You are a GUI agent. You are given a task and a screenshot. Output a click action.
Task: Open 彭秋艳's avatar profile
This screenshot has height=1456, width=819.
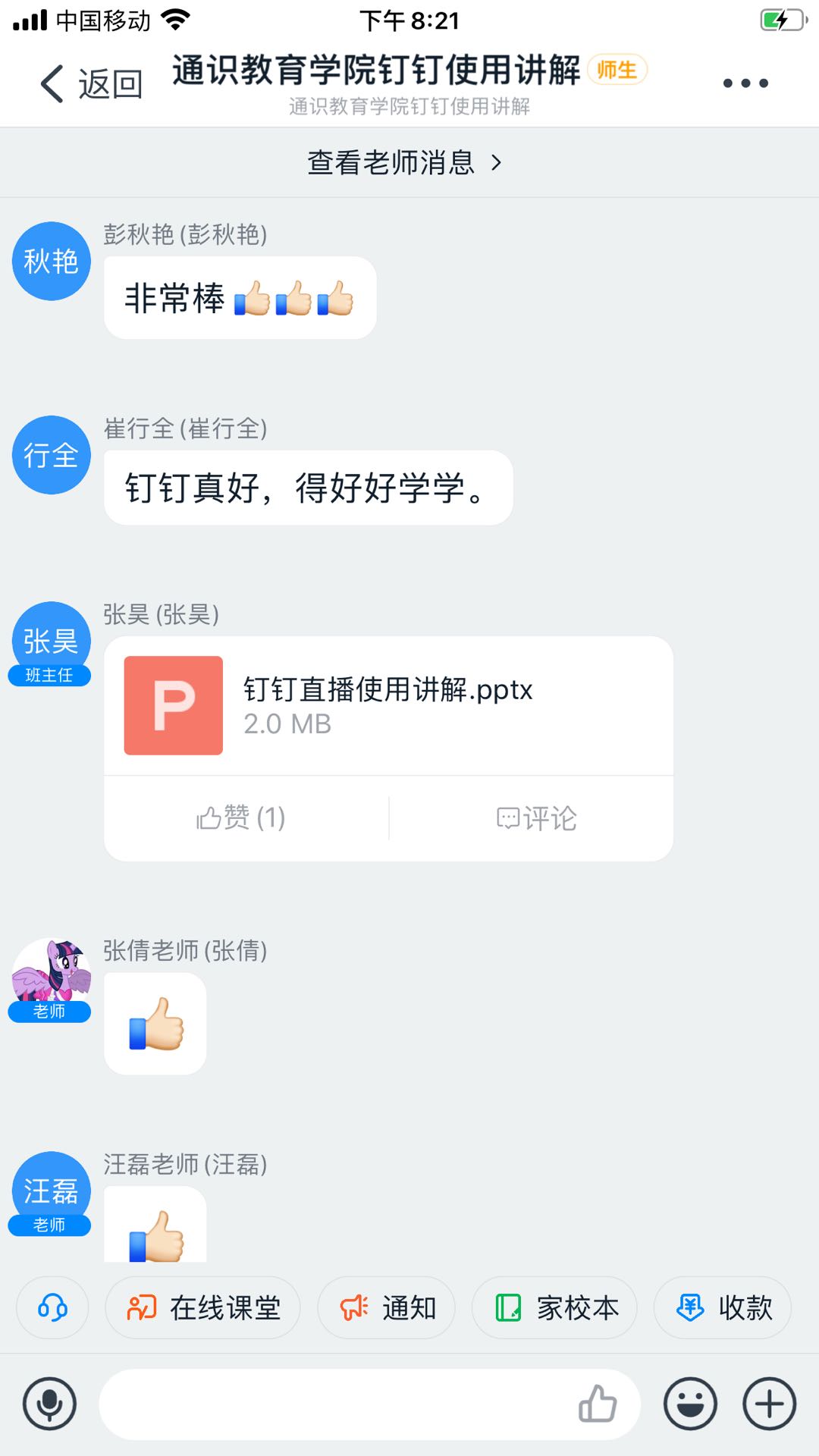coord(51,262)
